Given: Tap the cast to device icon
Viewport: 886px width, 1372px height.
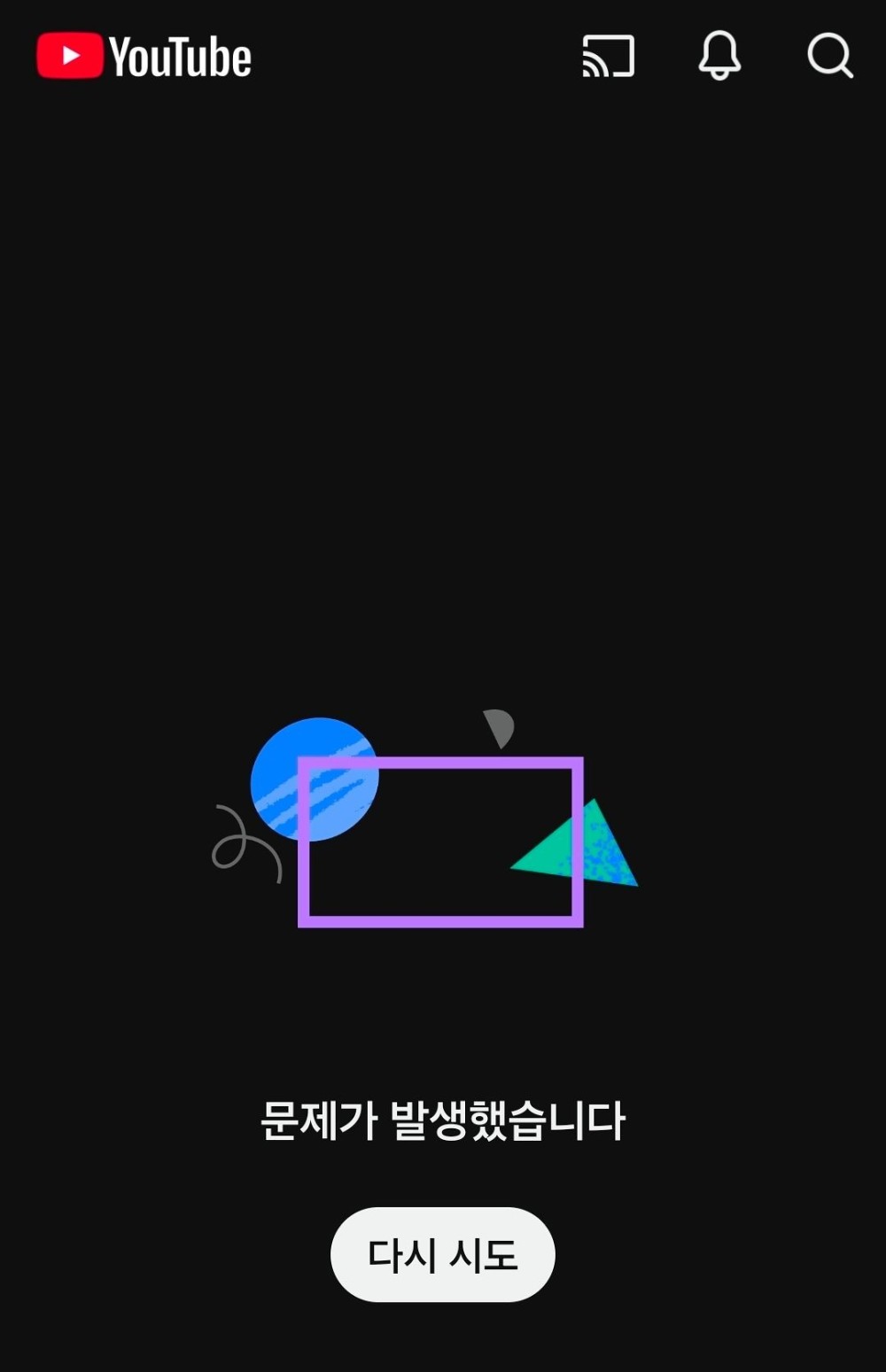Looking at the screenshot, I should click(x=608, y=57).
